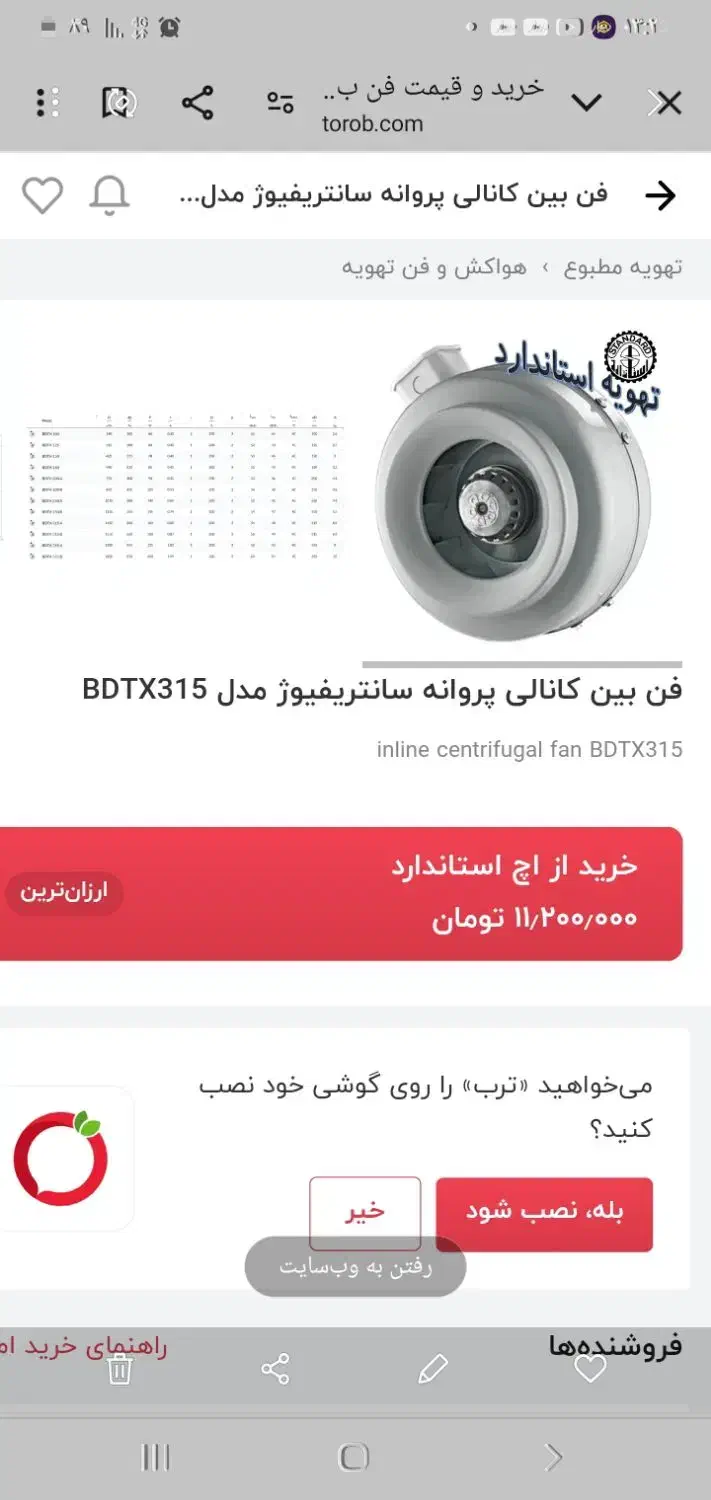Open the تهویه مطبوع breadcrumb
711x1500 pixels.
click(x=623, y=267)
